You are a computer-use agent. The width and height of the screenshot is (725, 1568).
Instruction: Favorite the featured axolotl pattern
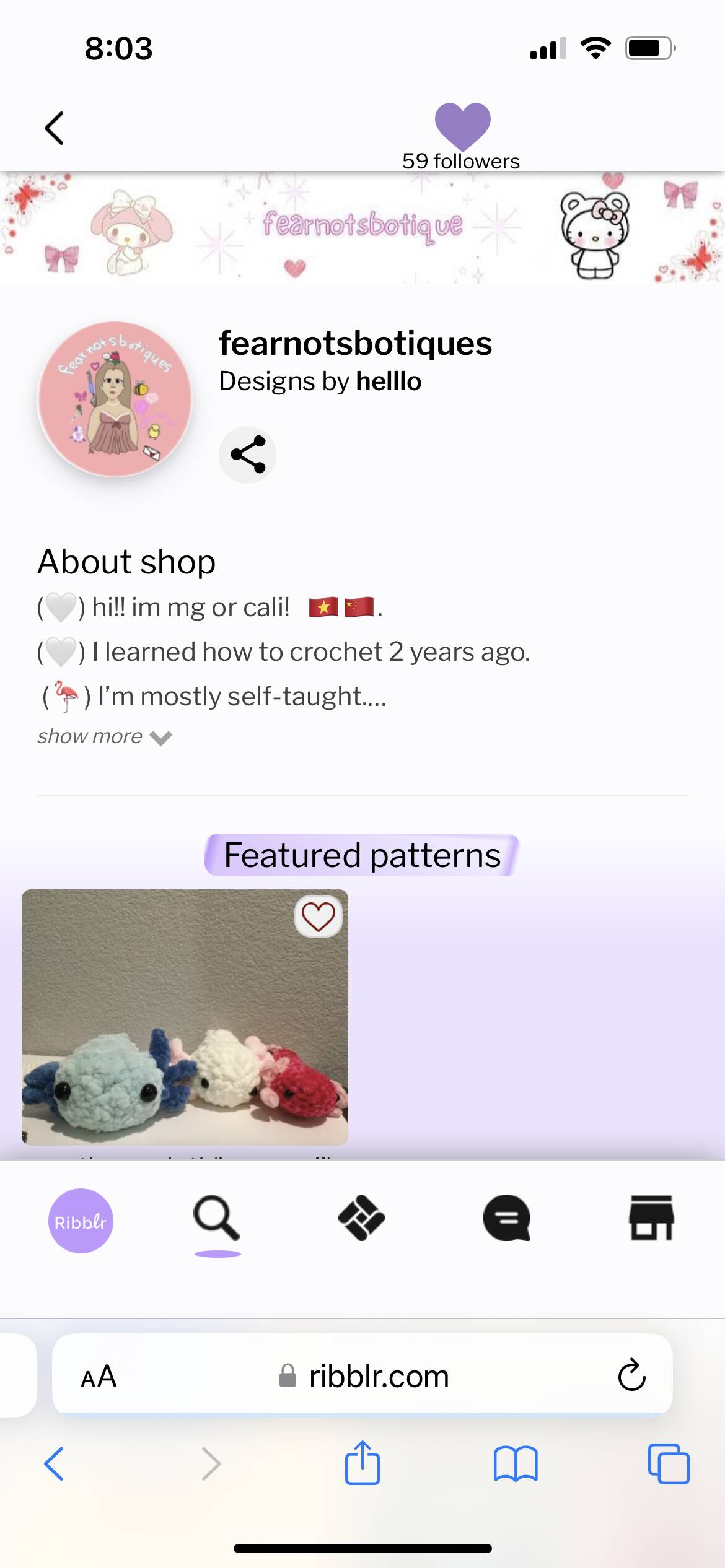(x=318, y=917)
